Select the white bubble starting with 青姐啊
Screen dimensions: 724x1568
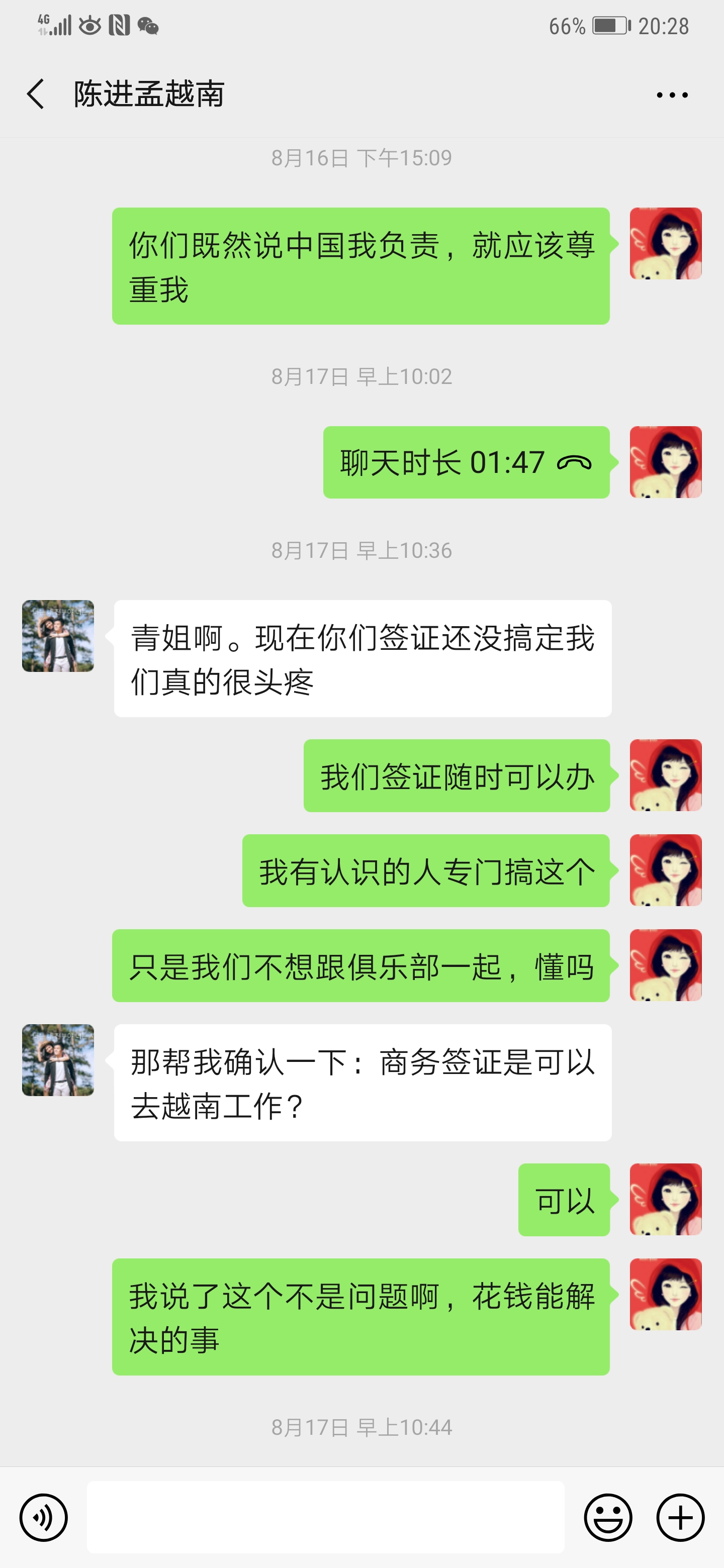[361, 660]
